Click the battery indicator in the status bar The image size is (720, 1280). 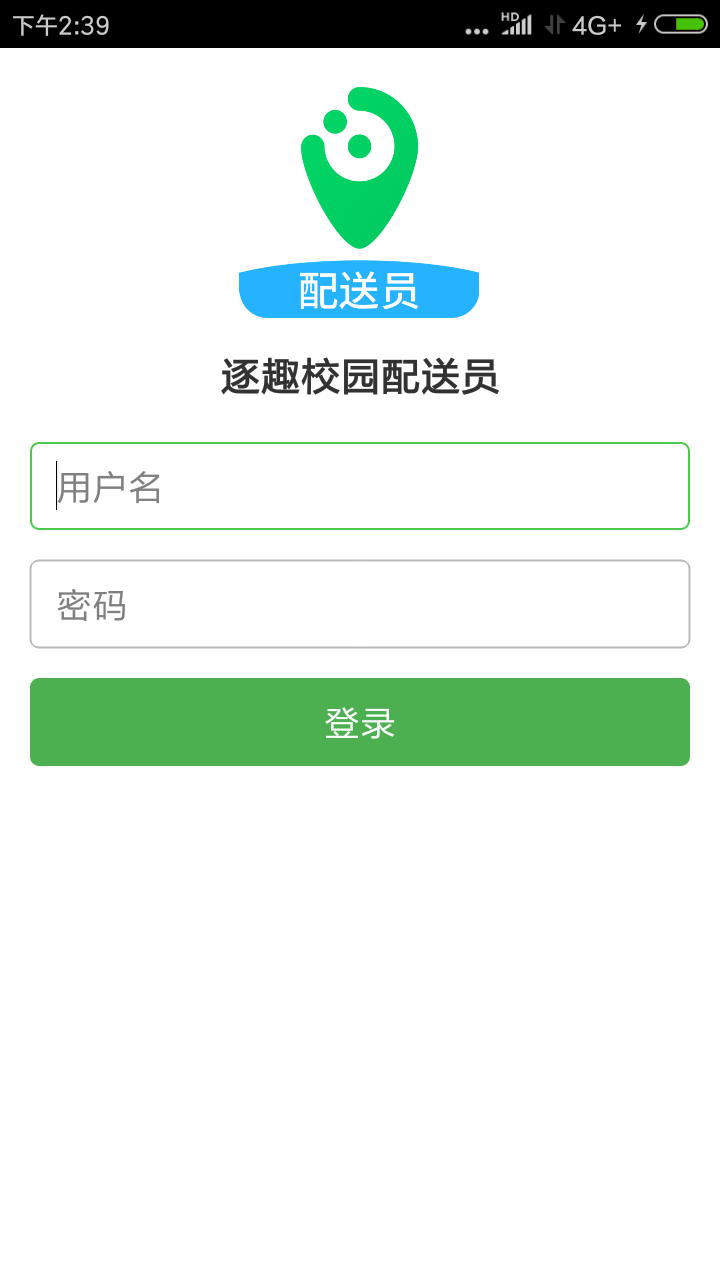click(682, 24)
